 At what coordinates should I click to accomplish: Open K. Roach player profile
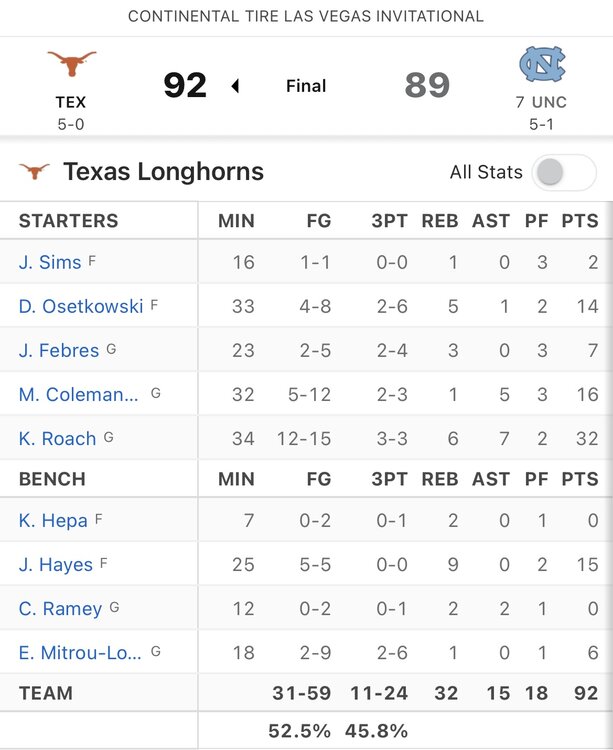click(x=57, y=439)
